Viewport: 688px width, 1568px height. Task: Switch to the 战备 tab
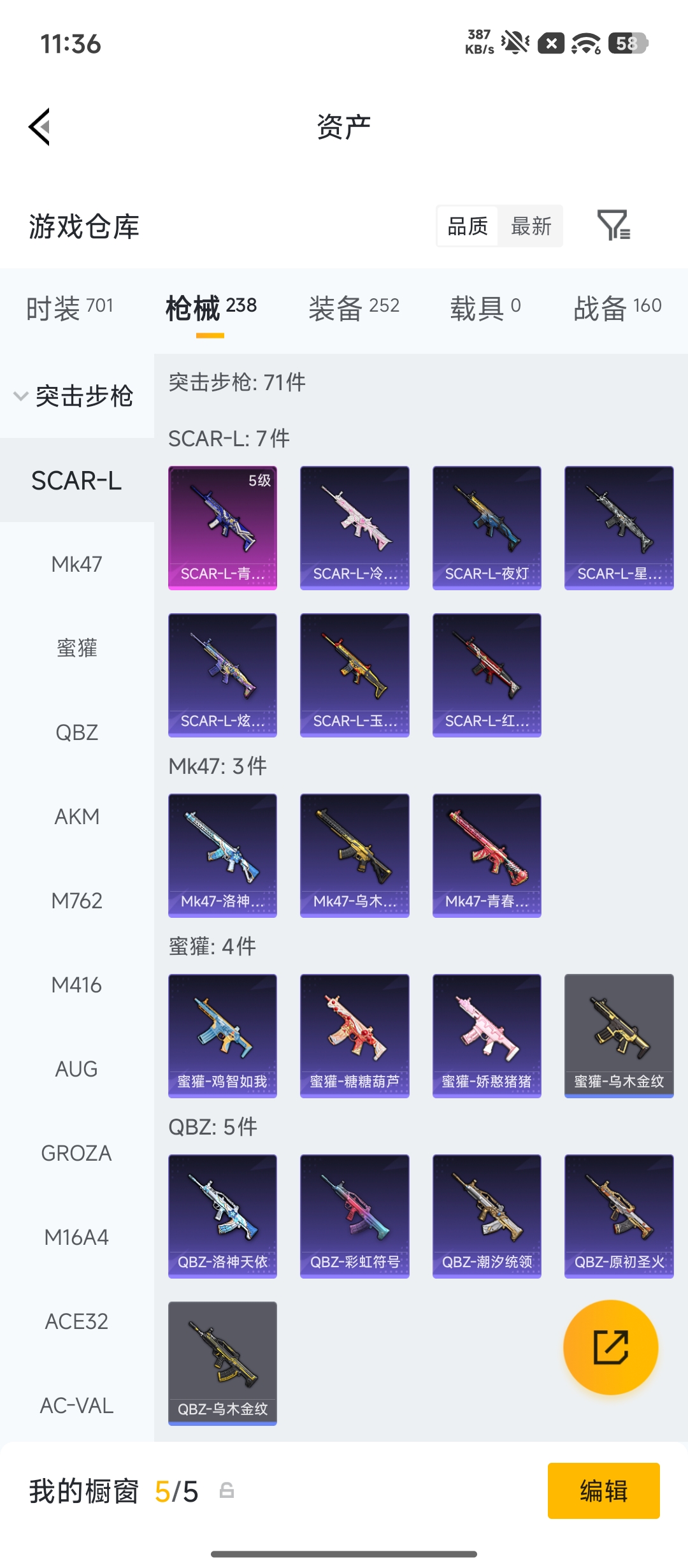click(617, 308)
